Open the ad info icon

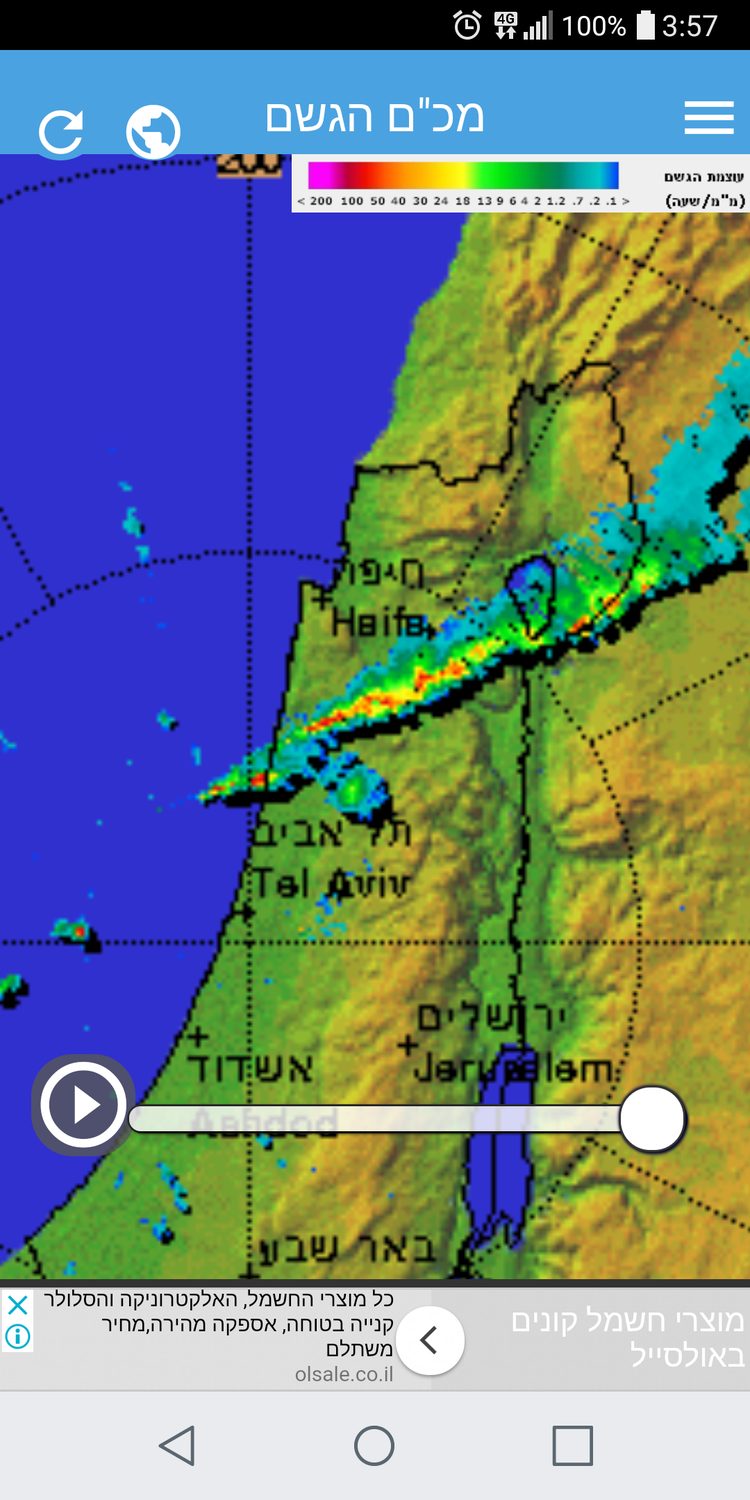point(17,1336)
